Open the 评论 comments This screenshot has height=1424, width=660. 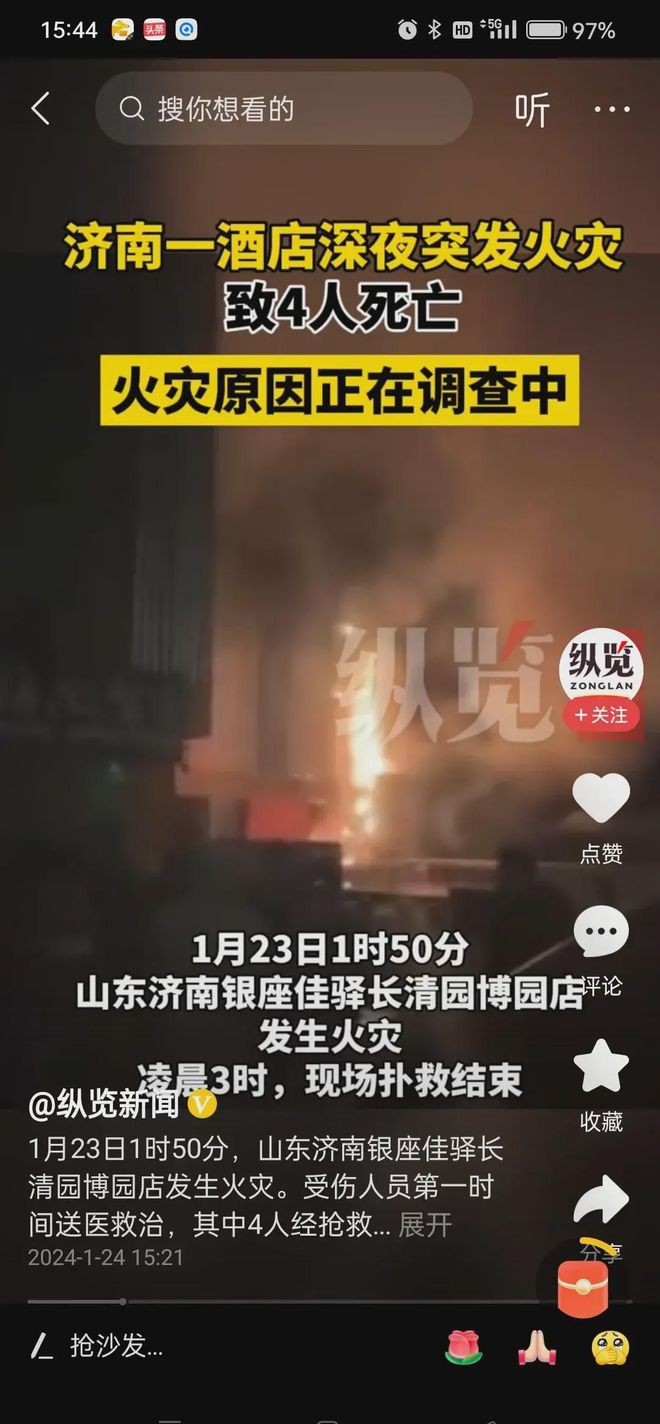pyautogui.click(x=600, y=935)
